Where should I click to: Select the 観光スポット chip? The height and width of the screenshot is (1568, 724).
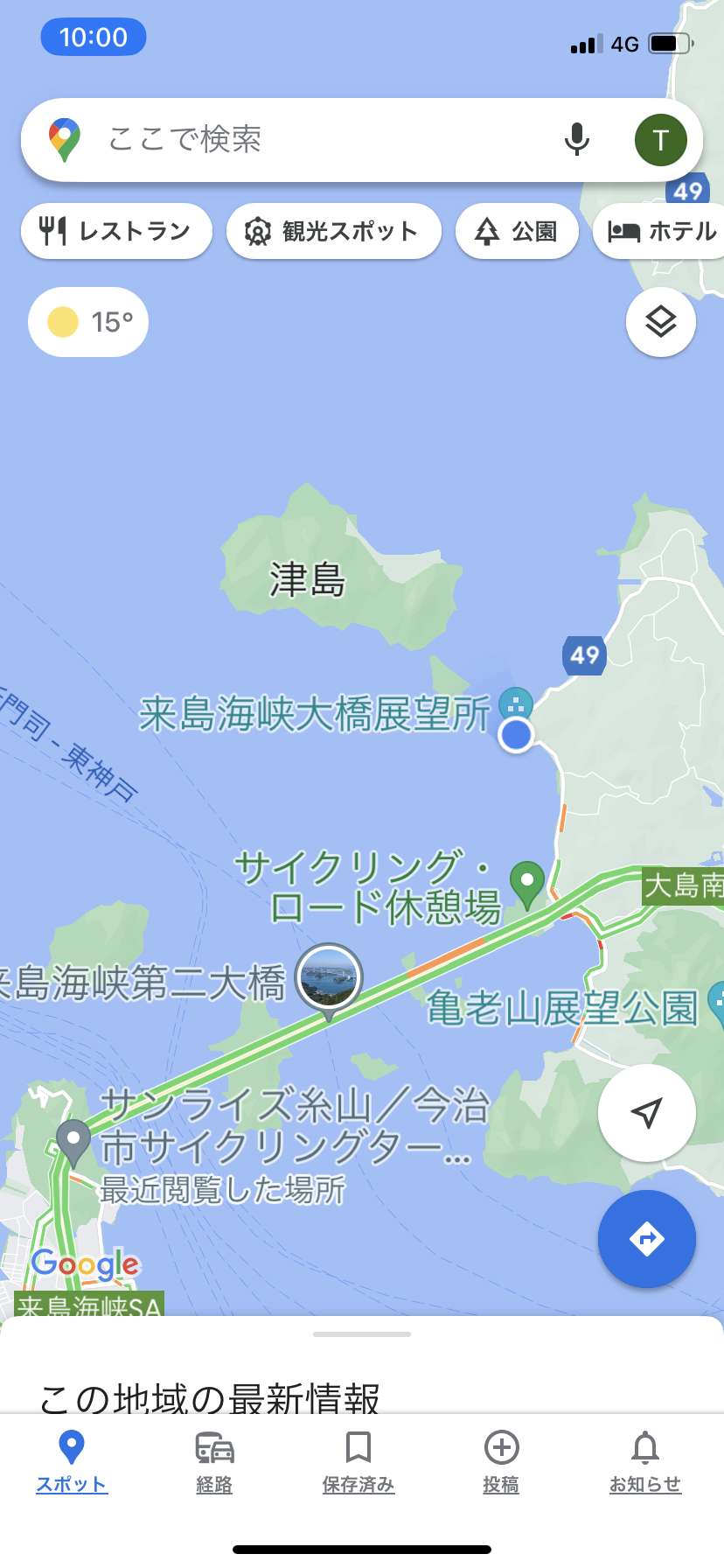(x=333, y=231)
